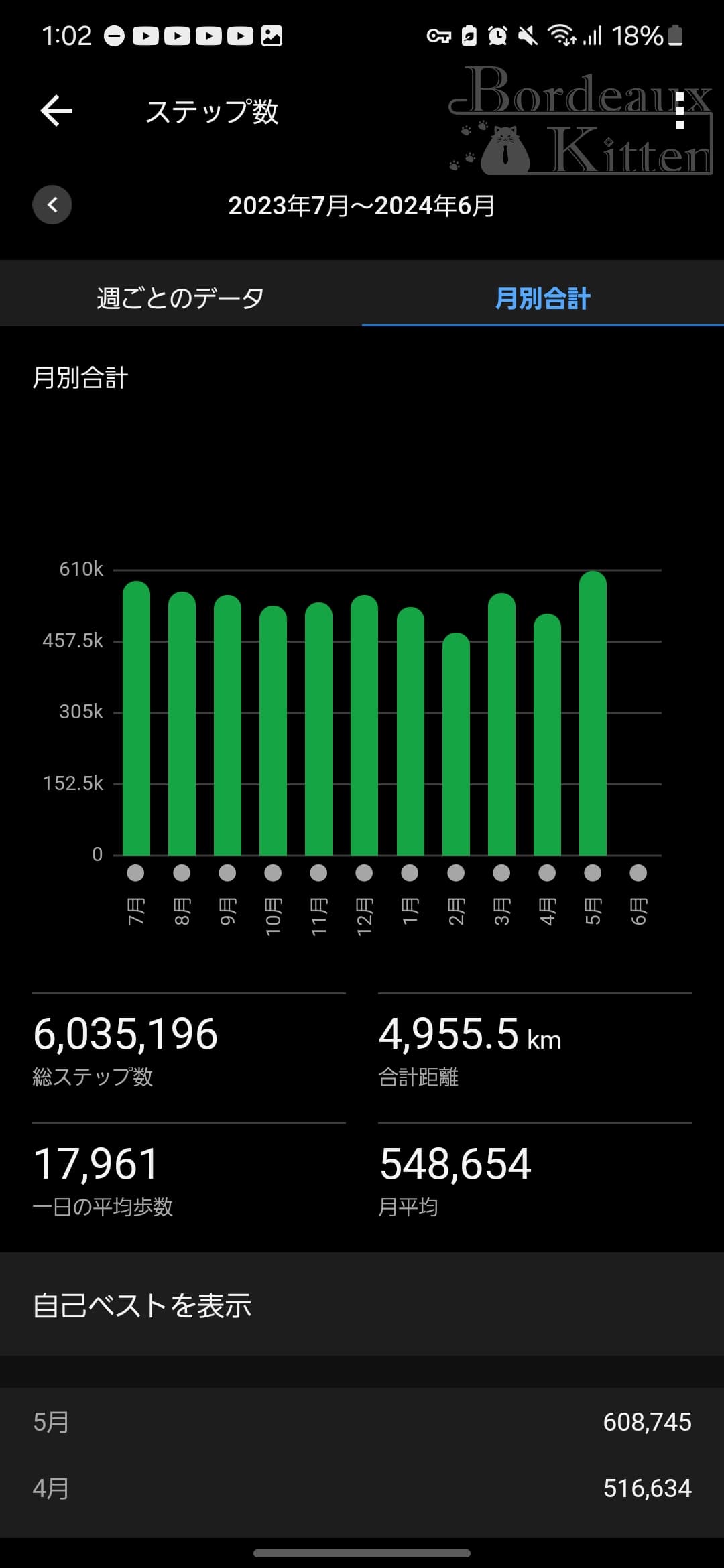Go back from the ステップ数 screen
The image size is (724, 1568).
56,111
